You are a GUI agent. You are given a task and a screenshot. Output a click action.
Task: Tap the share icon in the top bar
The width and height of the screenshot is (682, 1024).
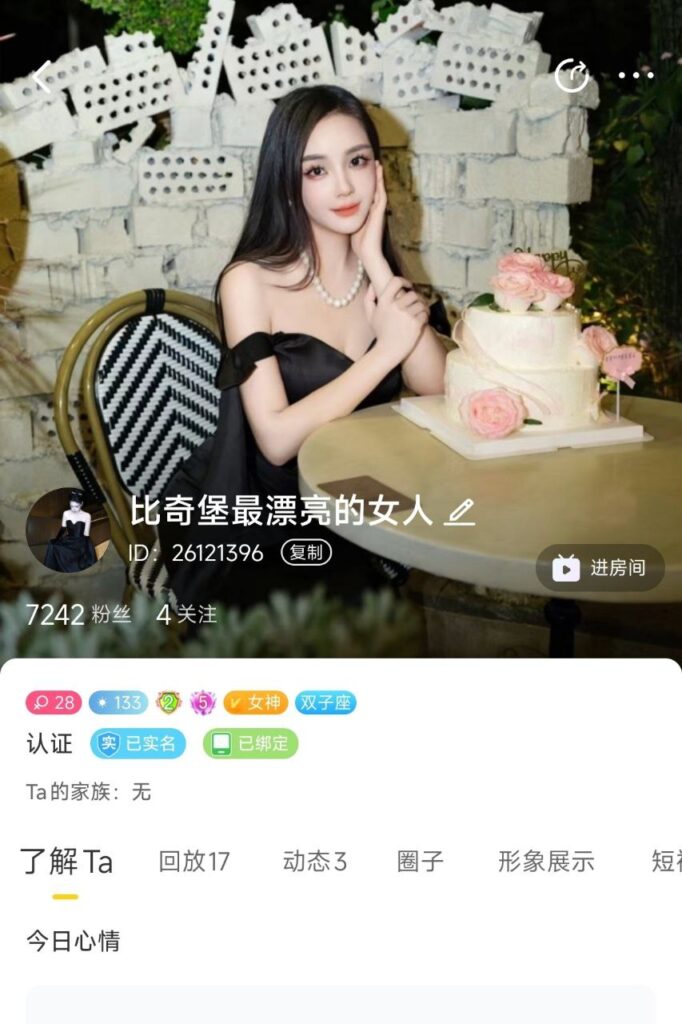pyautogui.click(x=572, y=76)
